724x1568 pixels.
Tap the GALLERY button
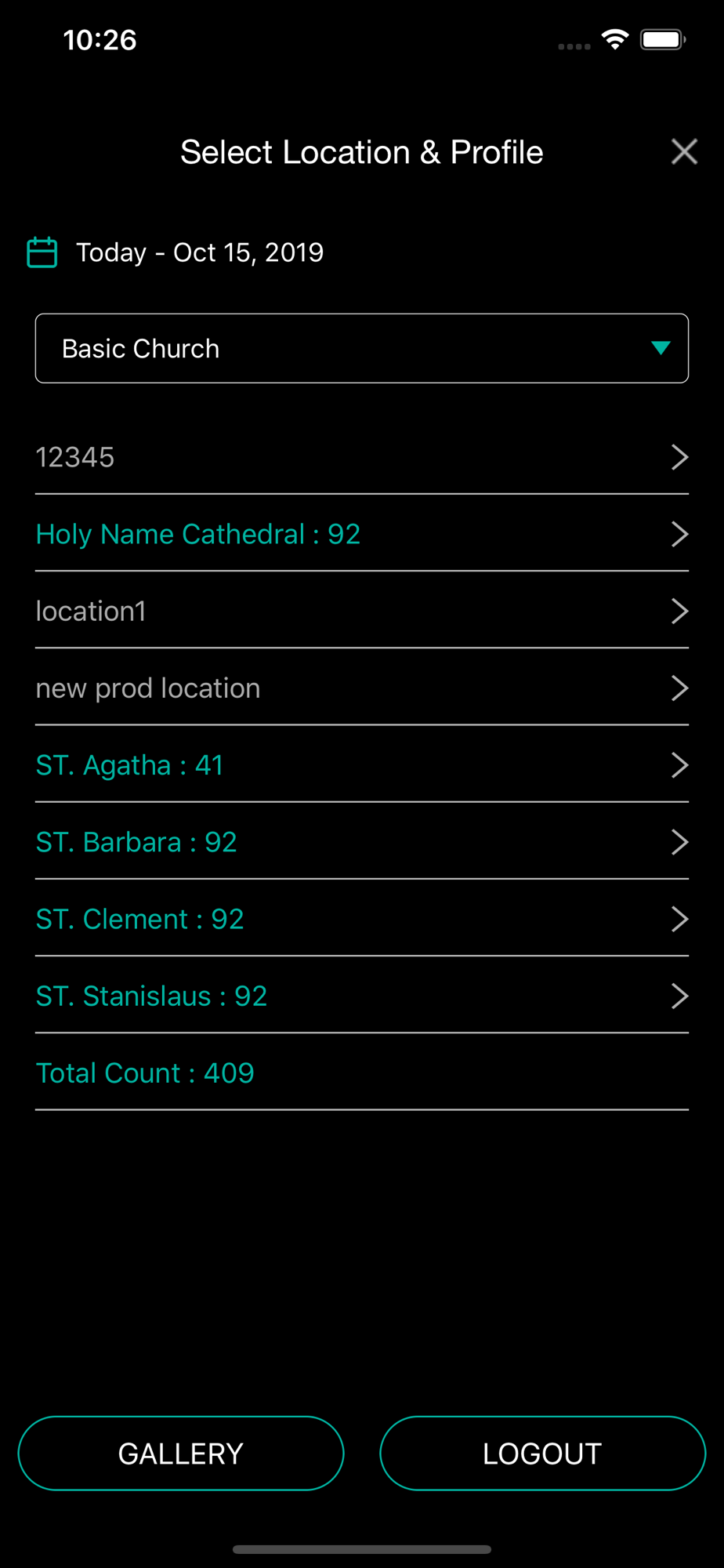tap(181, 1453)
